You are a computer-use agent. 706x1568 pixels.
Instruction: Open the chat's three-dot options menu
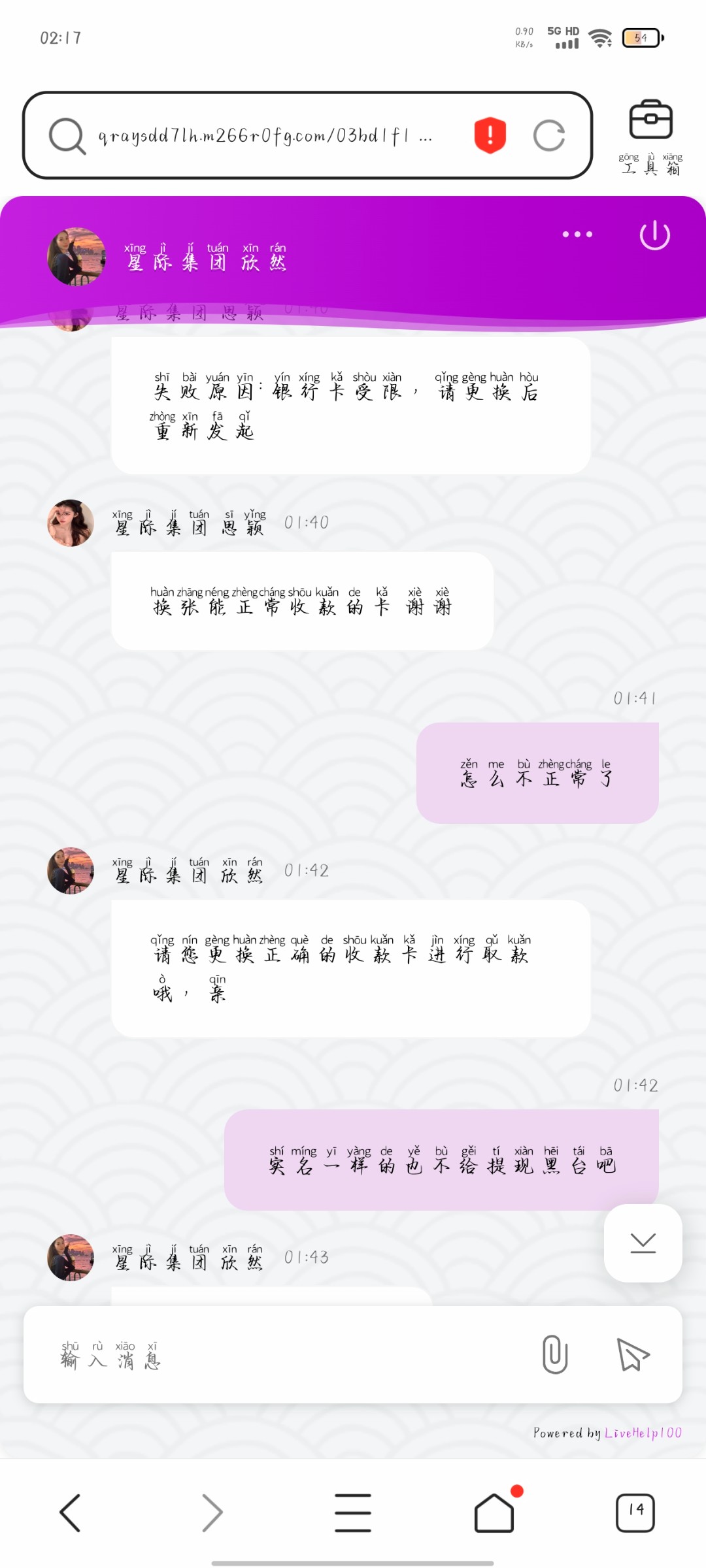(x=577, y=234)
